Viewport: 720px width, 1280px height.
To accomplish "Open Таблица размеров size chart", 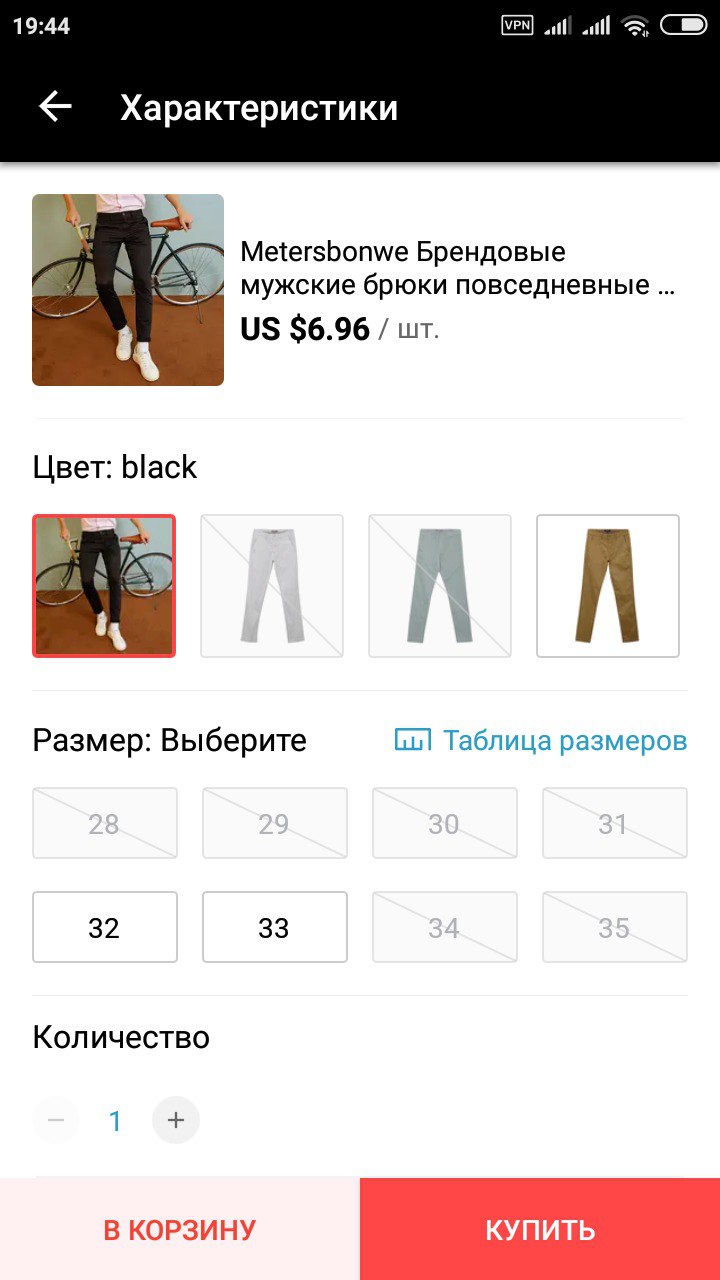I will [541, 741].
